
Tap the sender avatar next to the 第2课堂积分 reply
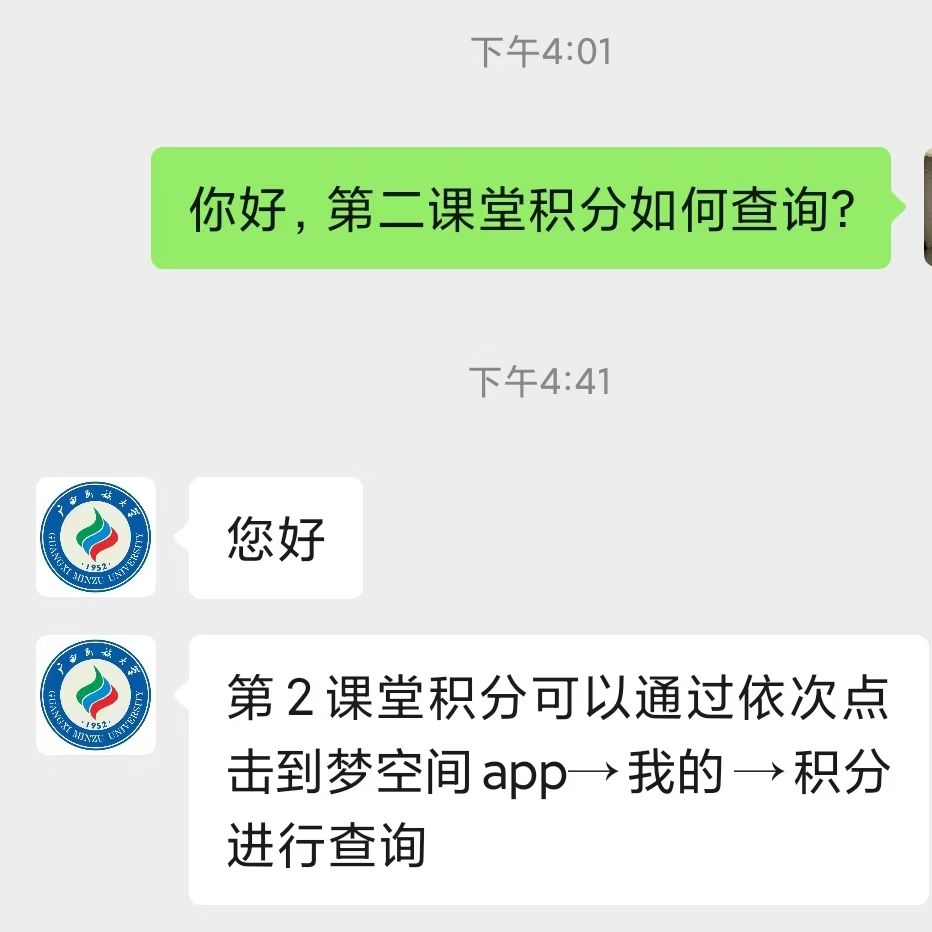click(96, 695)
